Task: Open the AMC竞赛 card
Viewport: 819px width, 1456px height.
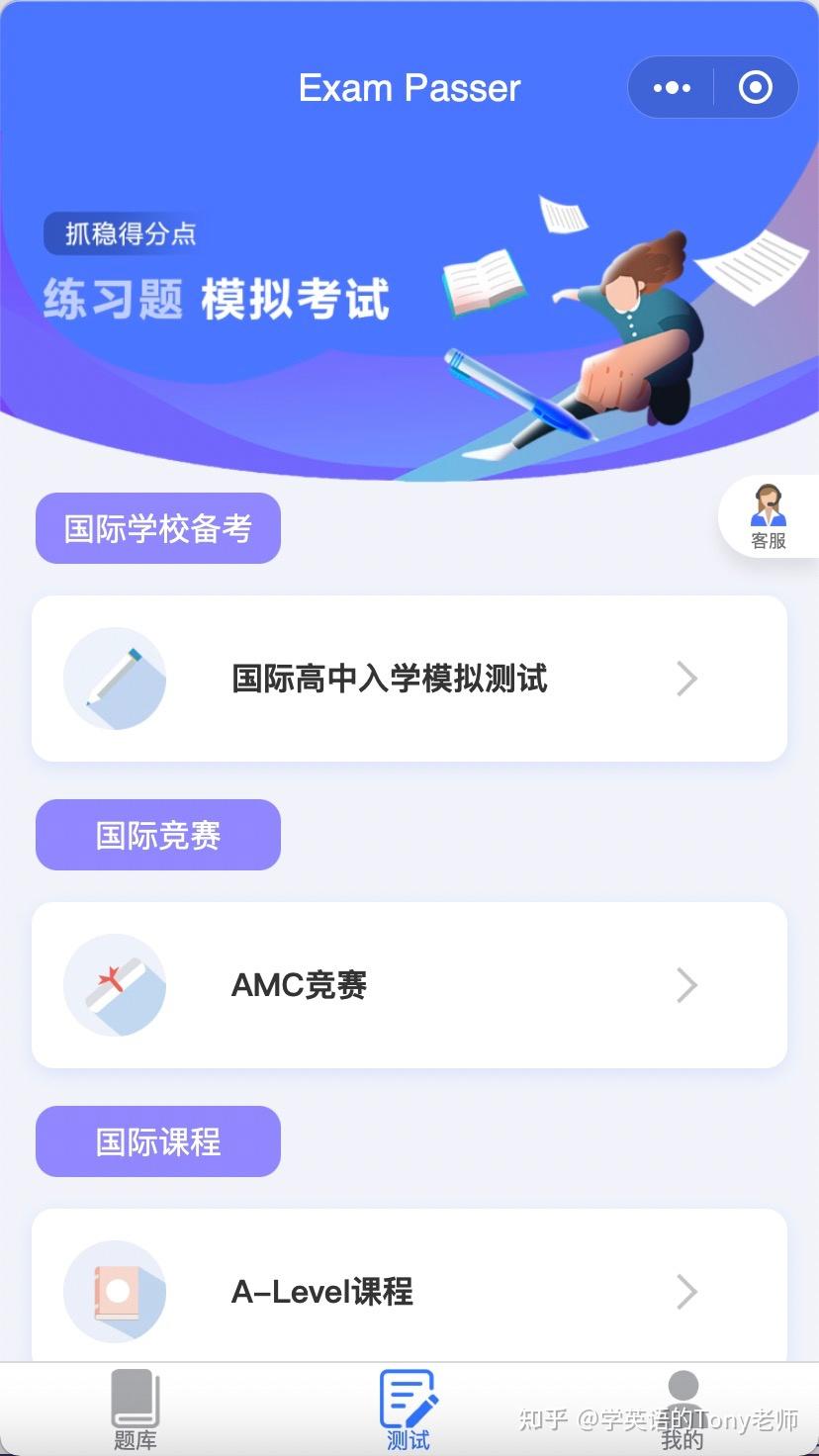Action: click(409, 985)
